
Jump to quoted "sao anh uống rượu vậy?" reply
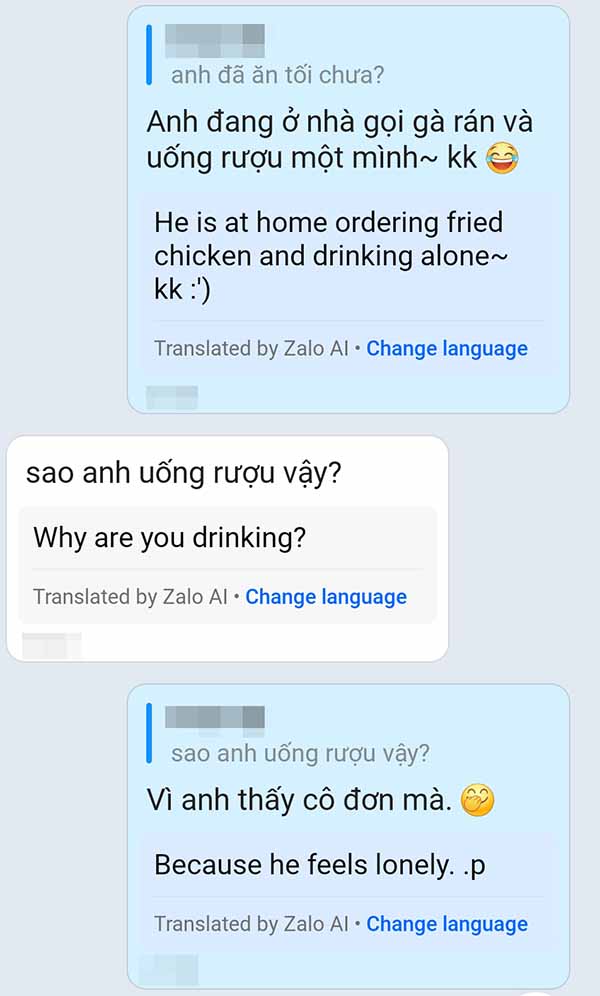pos(300,753)
